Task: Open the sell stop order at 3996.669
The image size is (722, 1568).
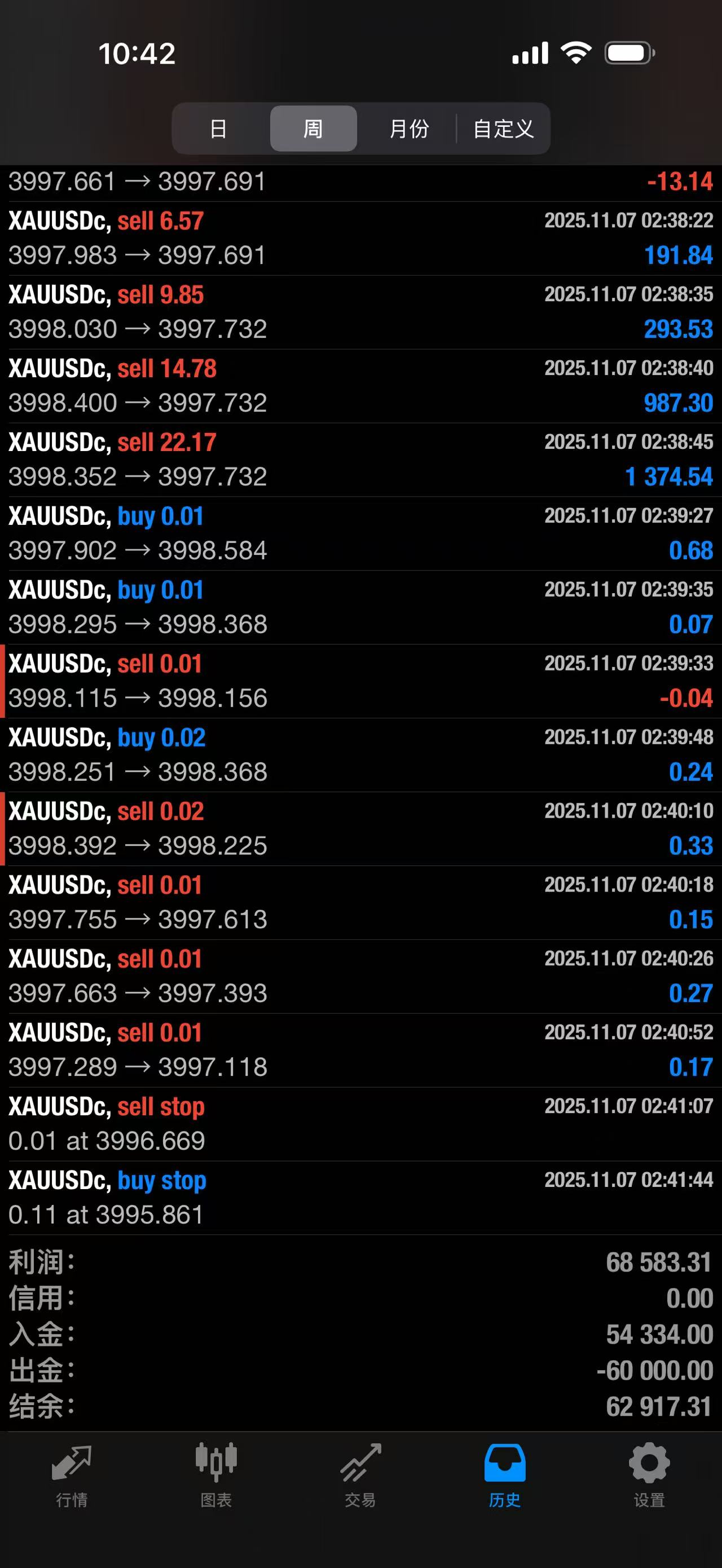Action: [x=360, y=1124]
